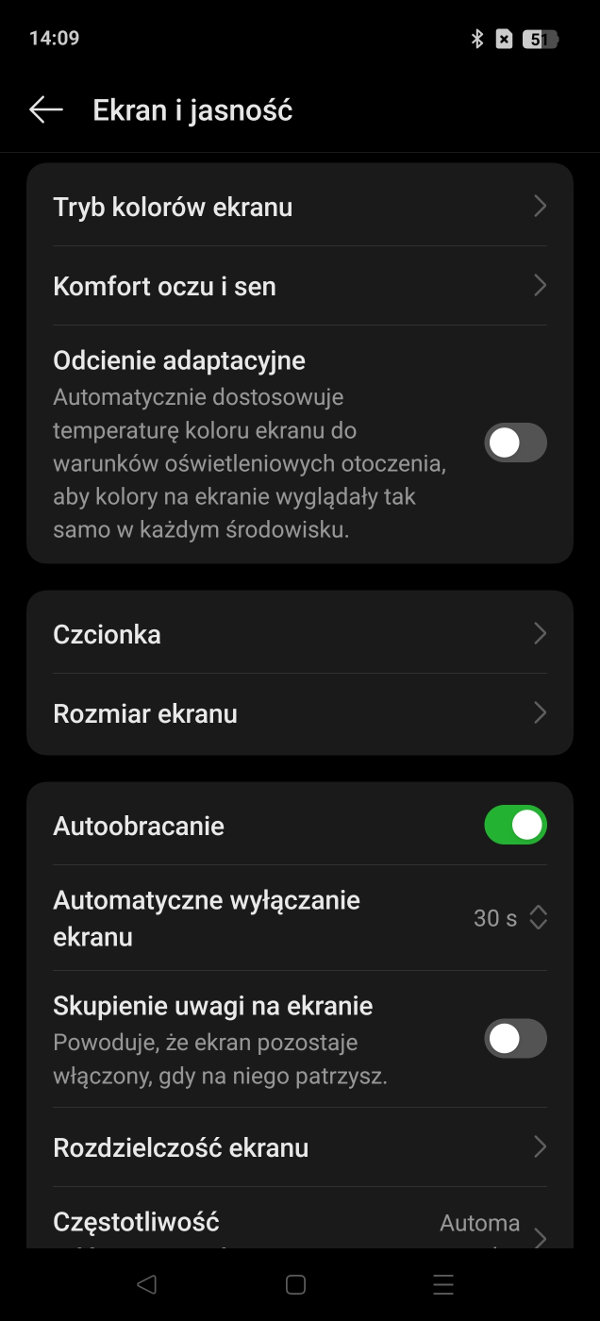Go back using the top arrow
This screenshot has height=1321, width=600.
[46, 110]
